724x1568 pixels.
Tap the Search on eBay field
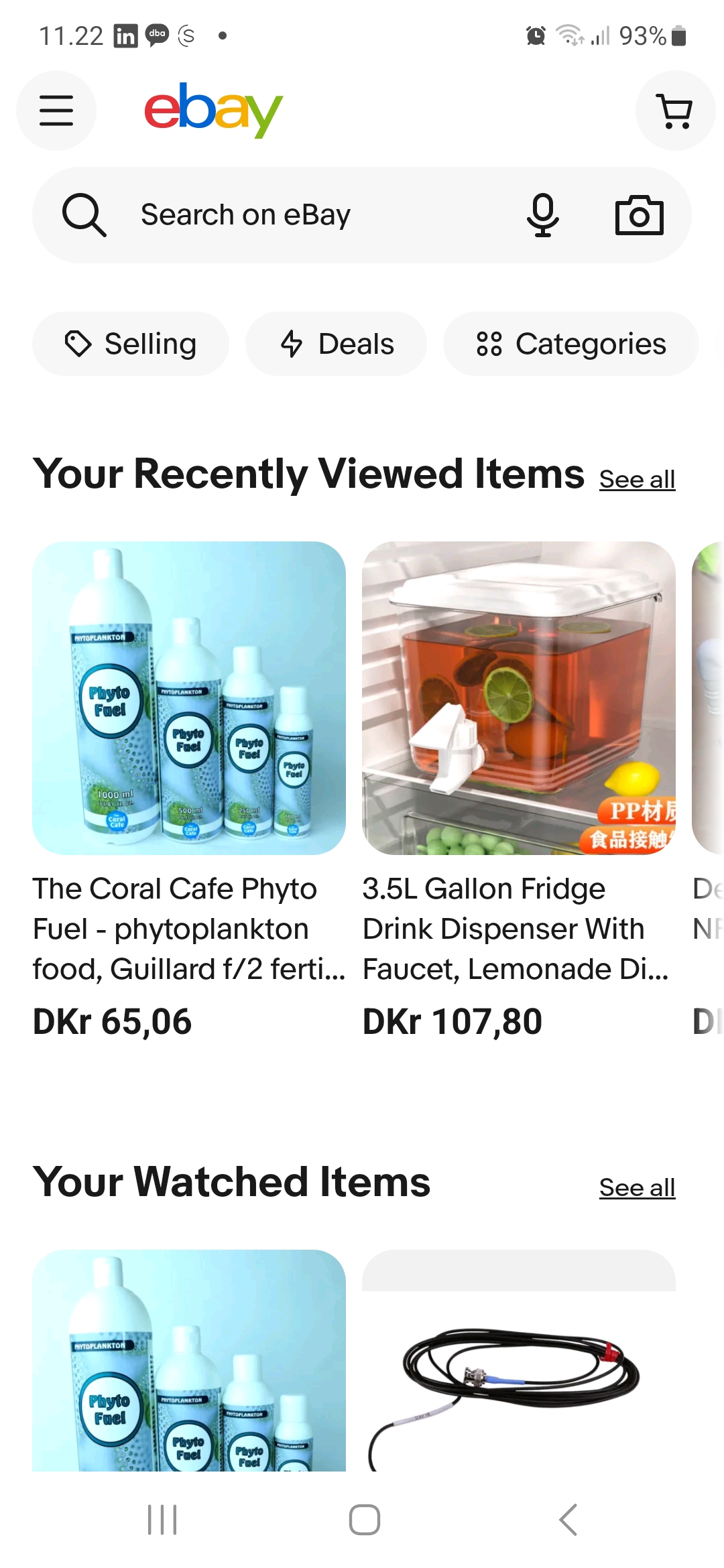point(302,215)
